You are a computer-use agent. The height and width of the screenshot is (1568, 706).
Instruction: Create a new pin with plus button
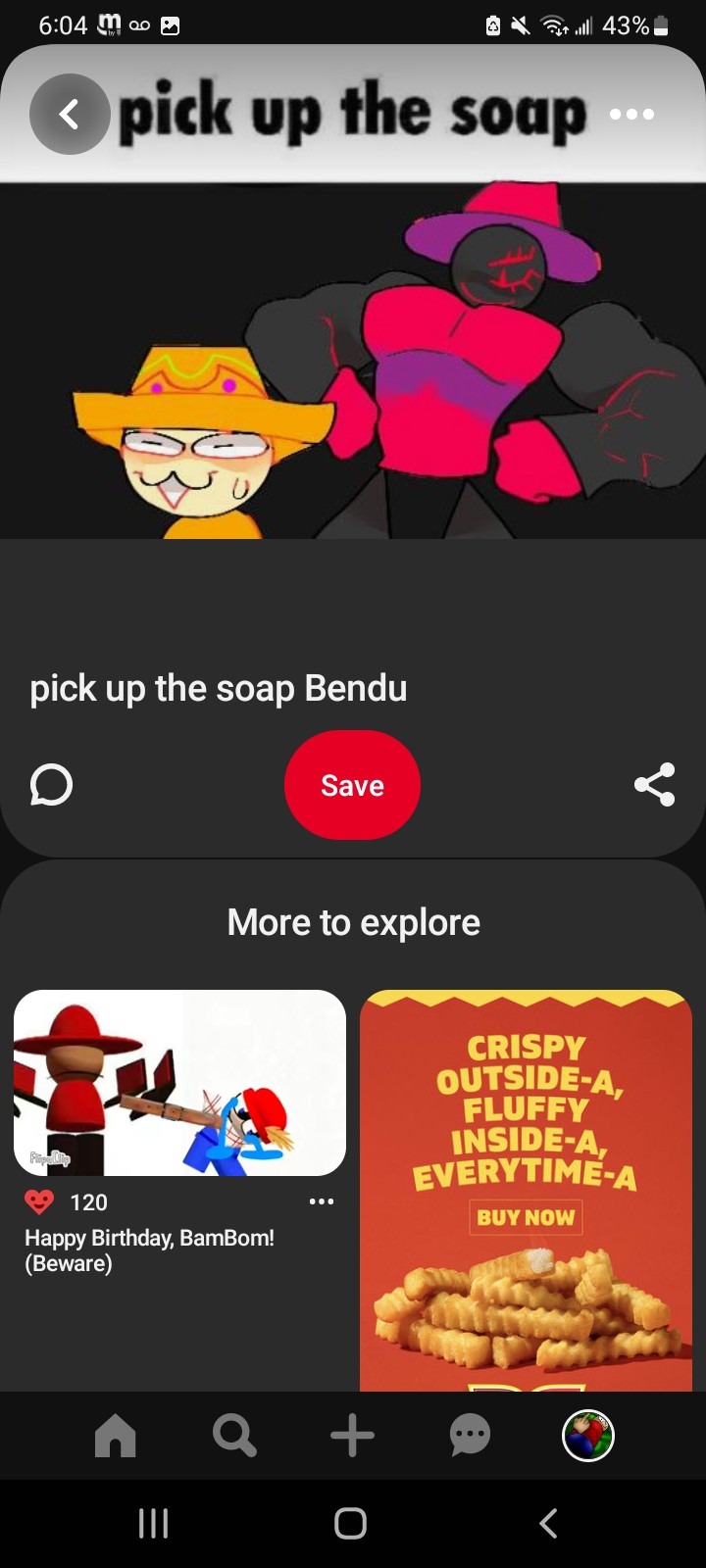[352, 1437]
